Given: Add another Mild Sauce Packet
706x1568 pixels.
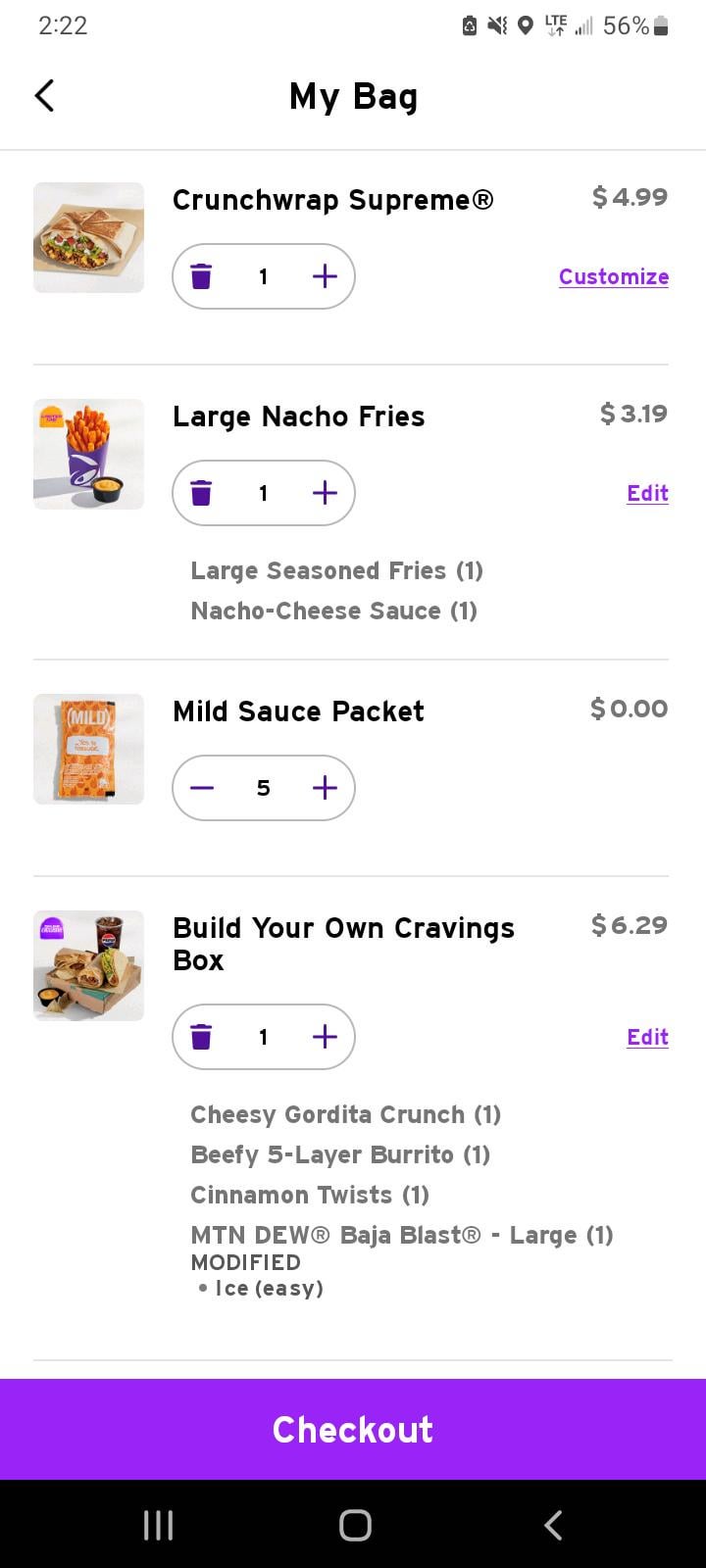Looking at the screenshot, I should tap(325, 788).
